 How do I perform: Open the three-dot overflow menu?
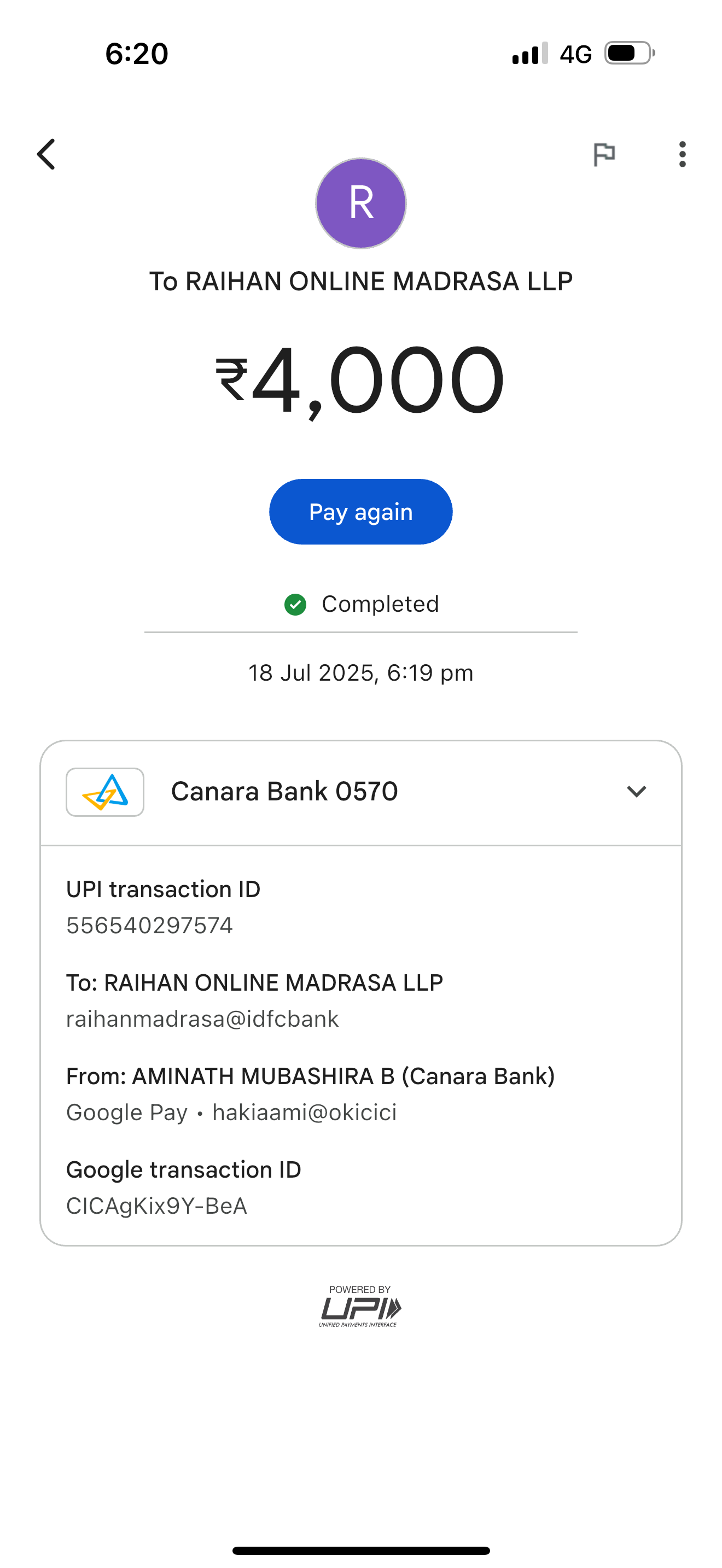point(682,154)
